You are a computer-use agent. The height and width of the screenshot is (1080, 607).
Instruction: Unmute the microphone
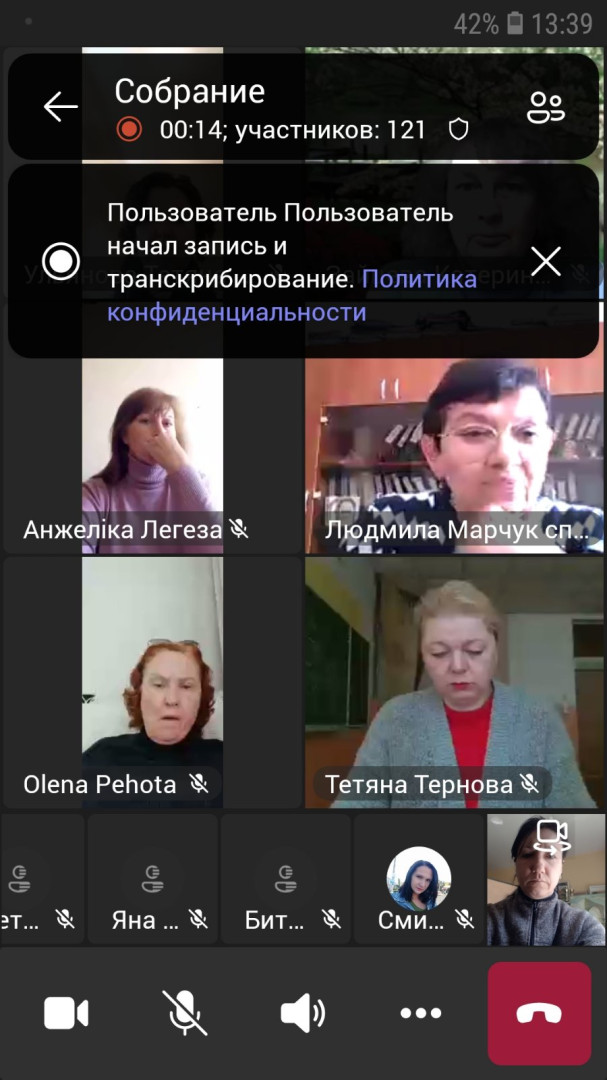click(185, 1013)
